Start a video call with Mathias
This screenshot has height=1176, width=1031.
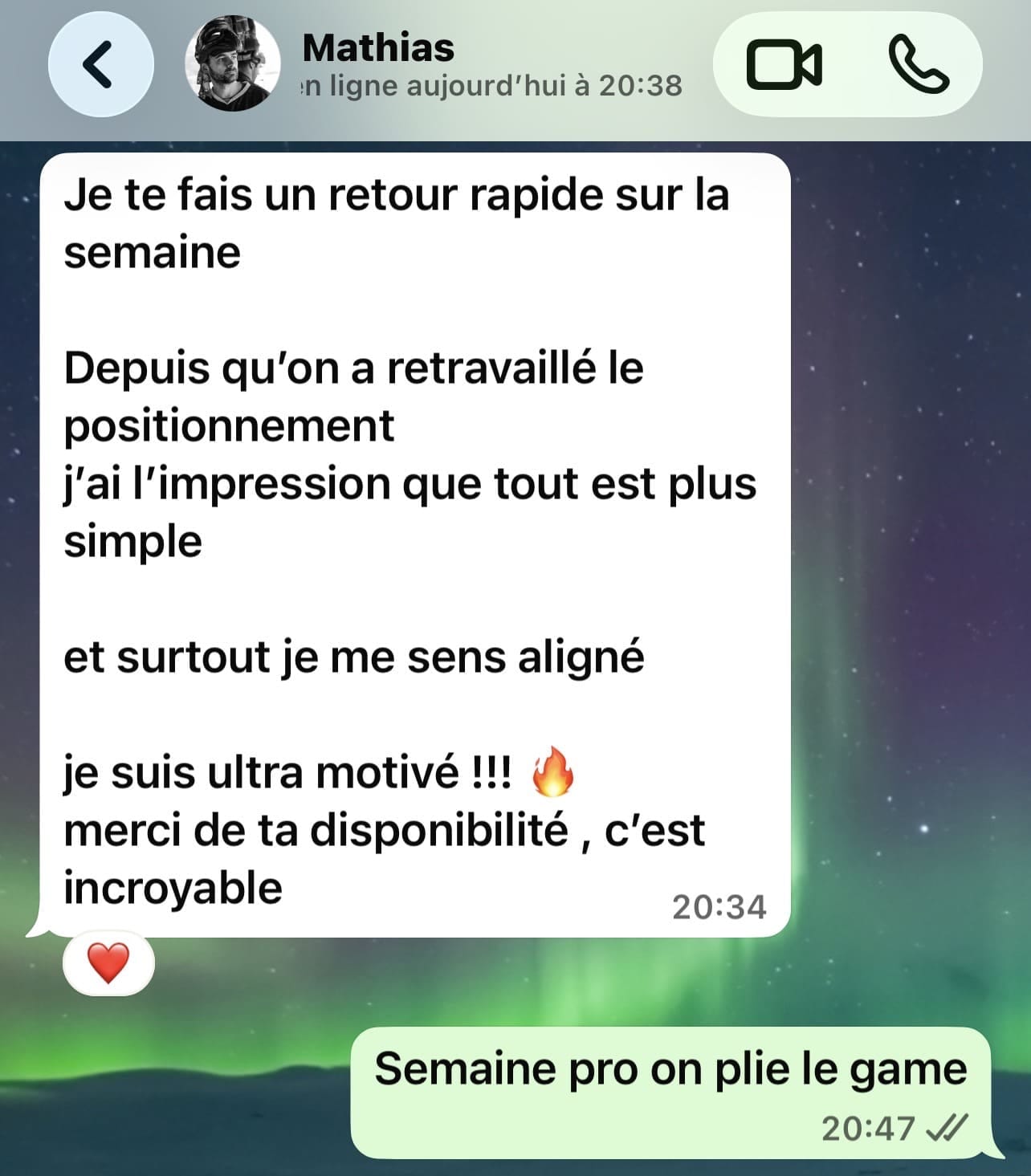(x=784, y=64)
